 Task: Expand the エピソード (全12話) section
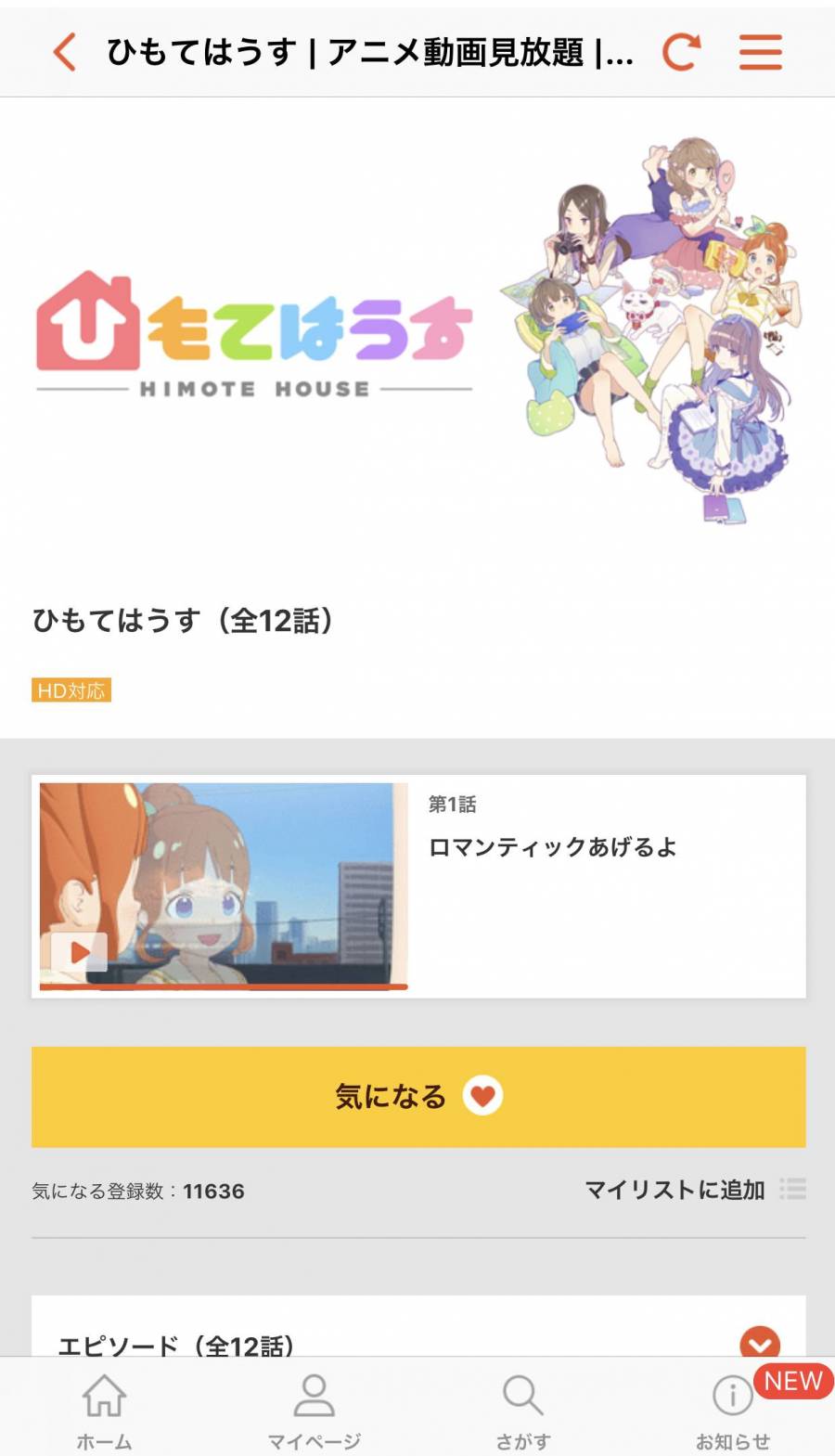[x=759, y=1342]
